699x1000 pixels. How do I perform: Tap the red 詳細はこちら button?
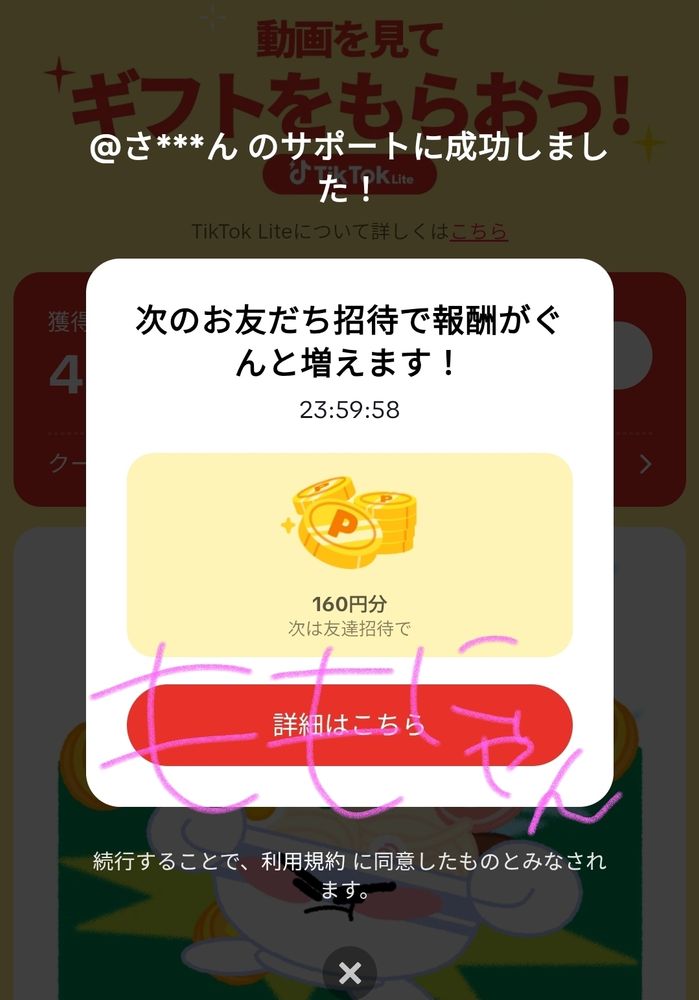[x=350, y=725]
